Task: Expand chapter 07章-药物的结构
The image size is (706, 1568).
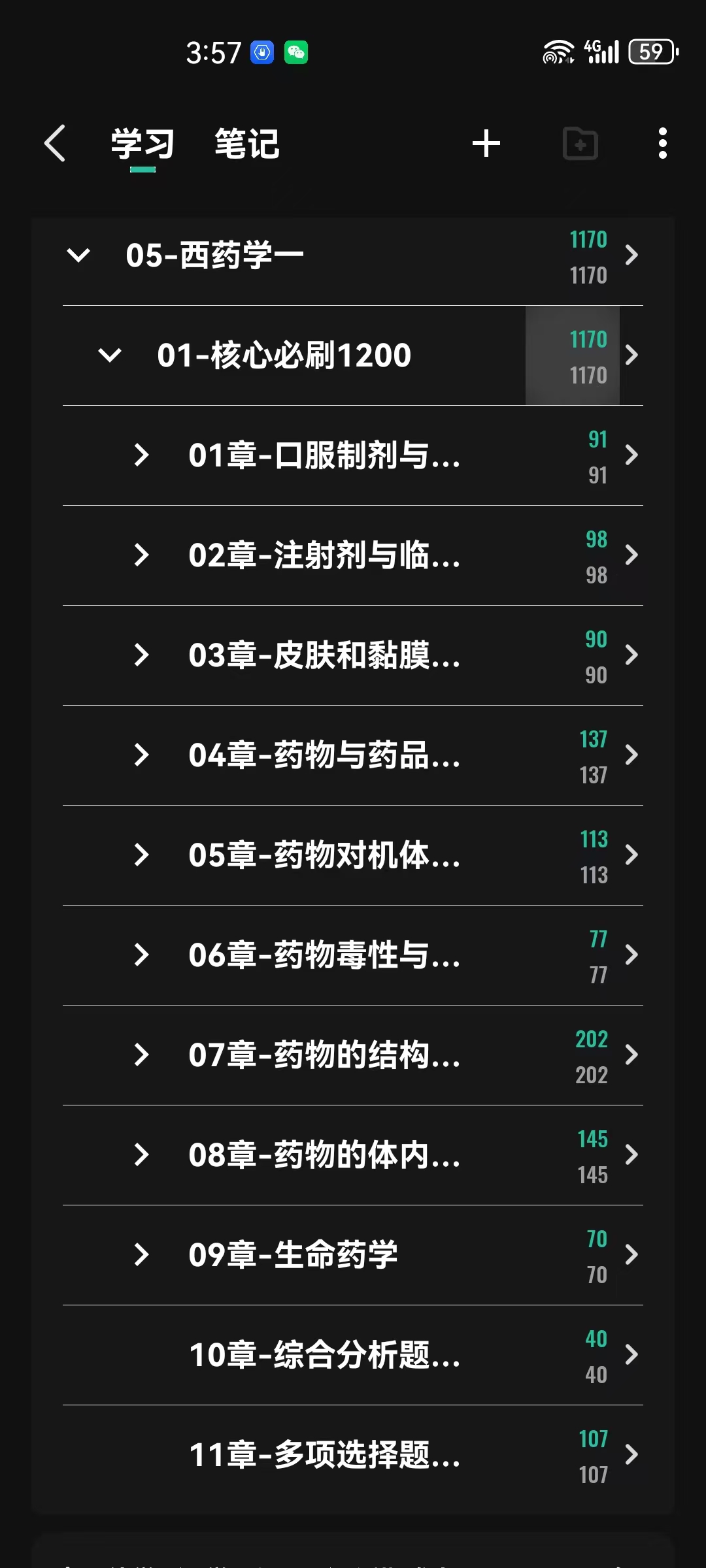Action: [x=141, y=1054]
